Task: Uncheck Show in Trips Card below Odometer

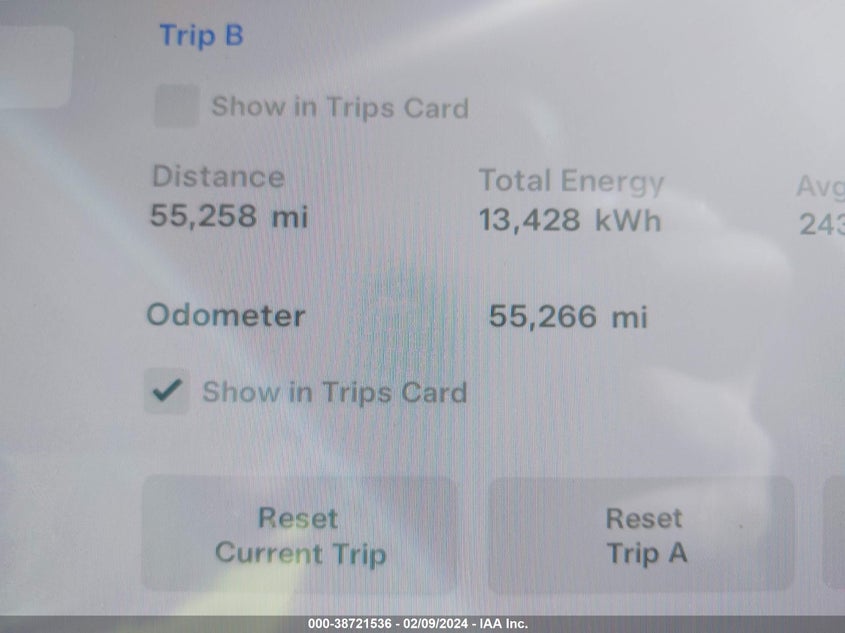Action: click(x=166, y=391)
